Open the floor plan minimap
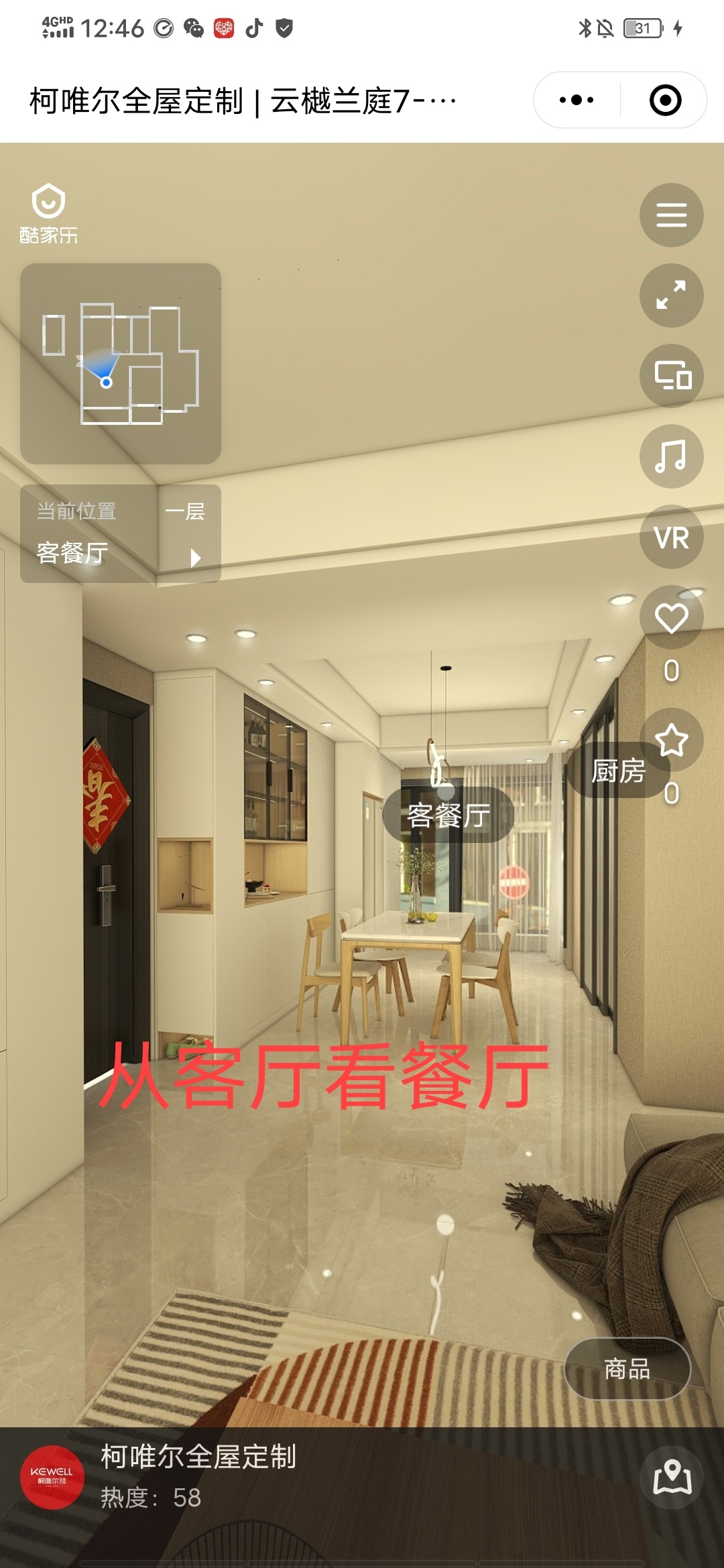Image resolution: width=724 pixels, height=1568 pixels. tap(121, 364)
